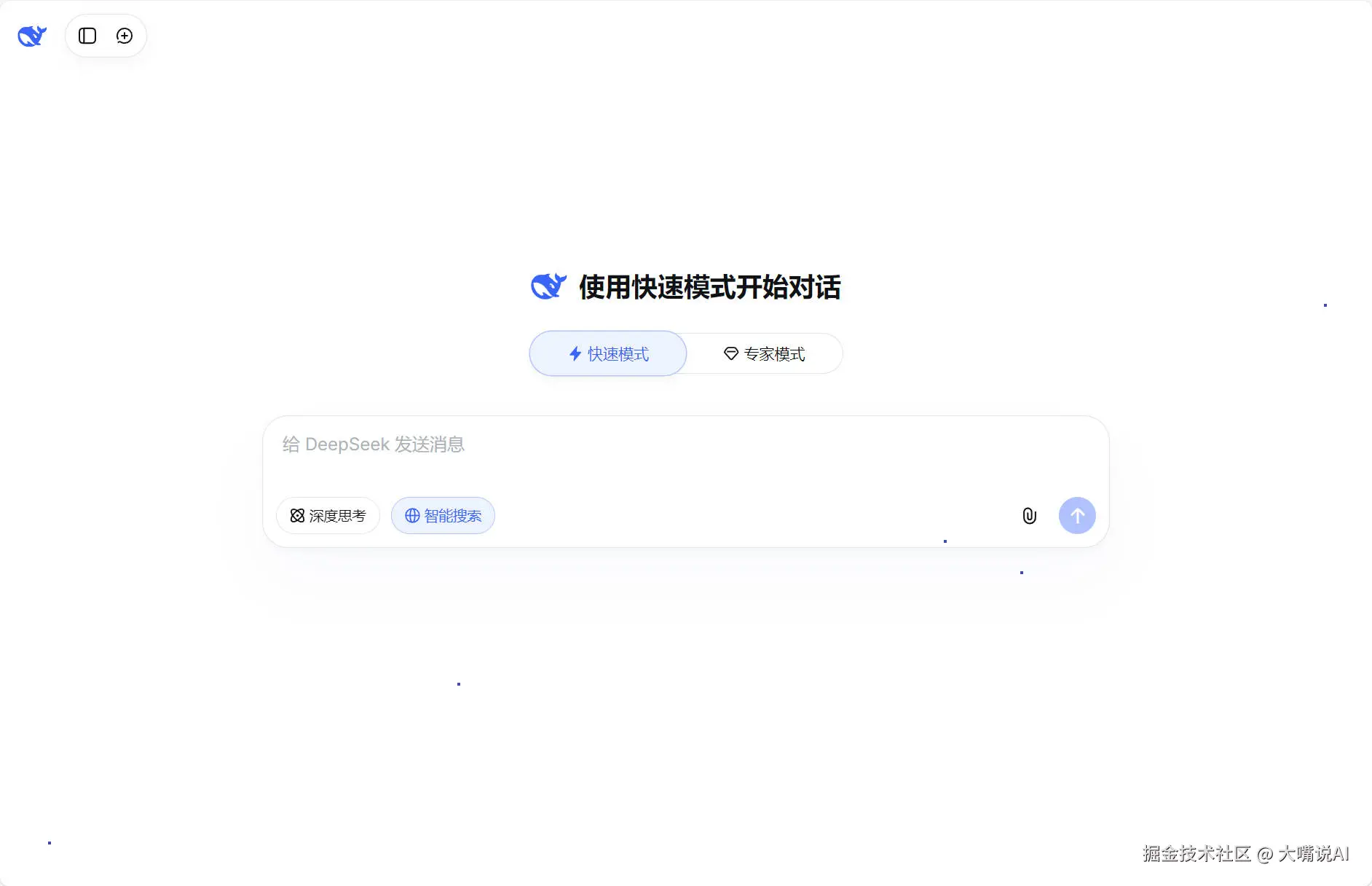Viewport: 1372px width, 886px height.
Task: Start a new chat with plus icon
Action: [125, 36]
